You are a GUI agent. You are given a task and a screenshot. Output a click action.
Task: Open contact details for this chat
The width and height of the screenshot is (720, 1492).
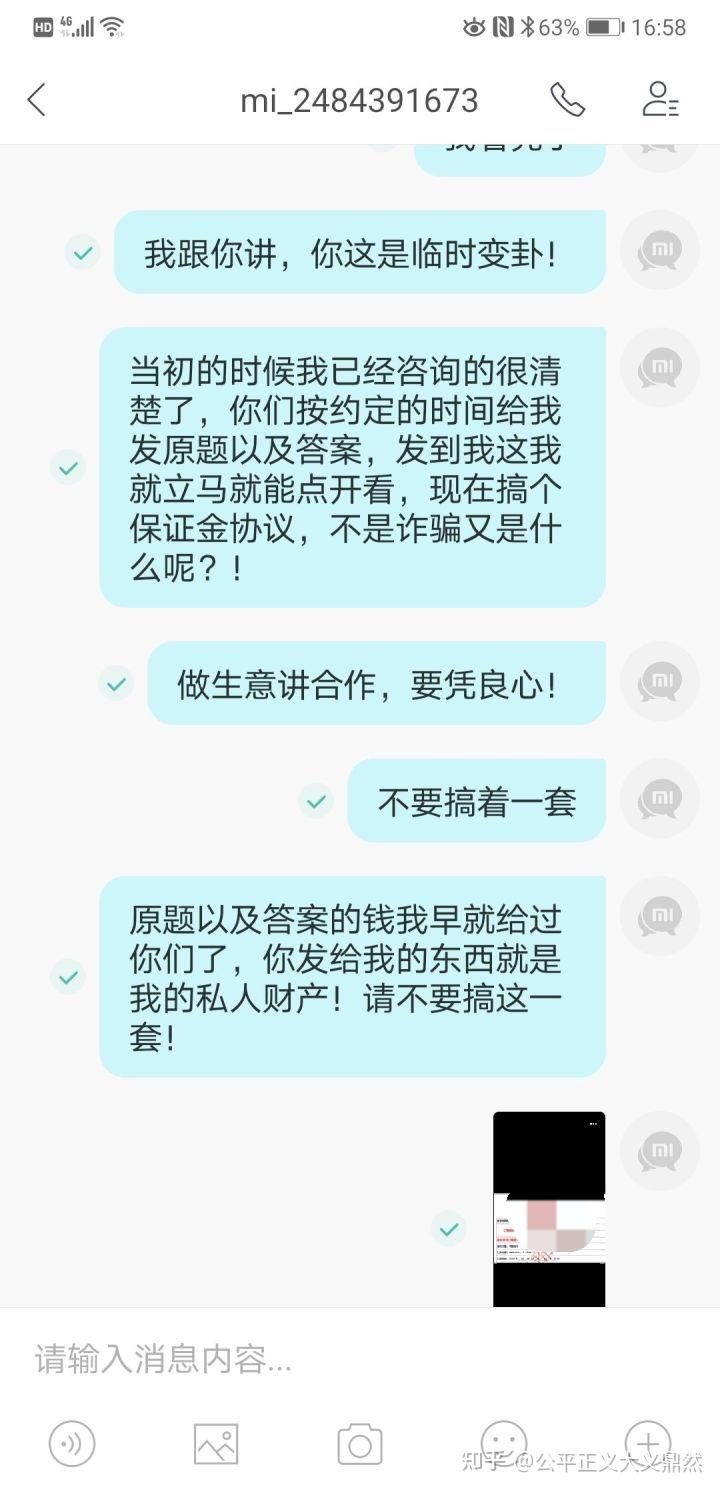click(660, 100)
